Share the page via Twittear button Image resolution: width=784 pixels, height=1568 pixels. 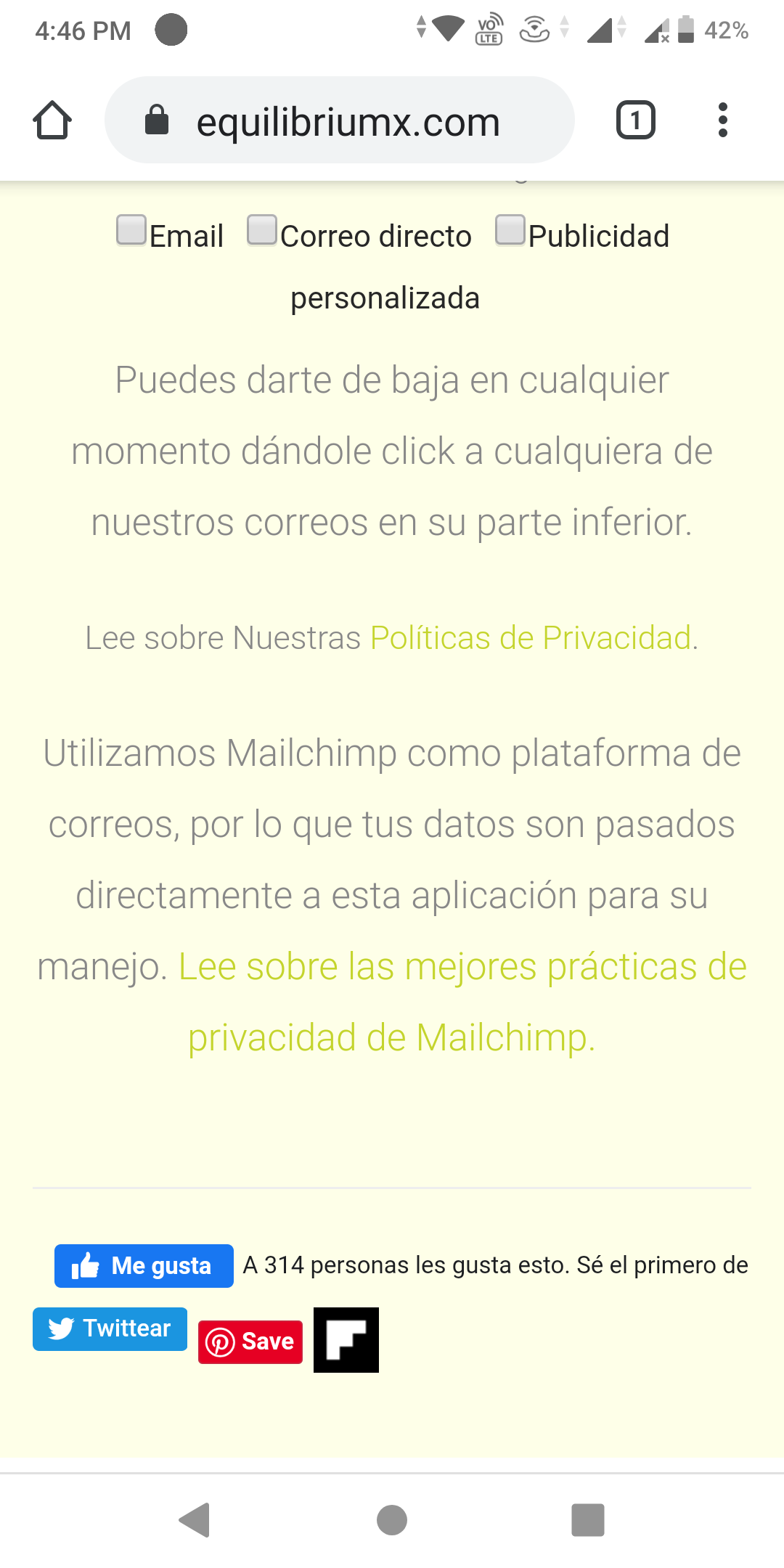[110, 1329]
